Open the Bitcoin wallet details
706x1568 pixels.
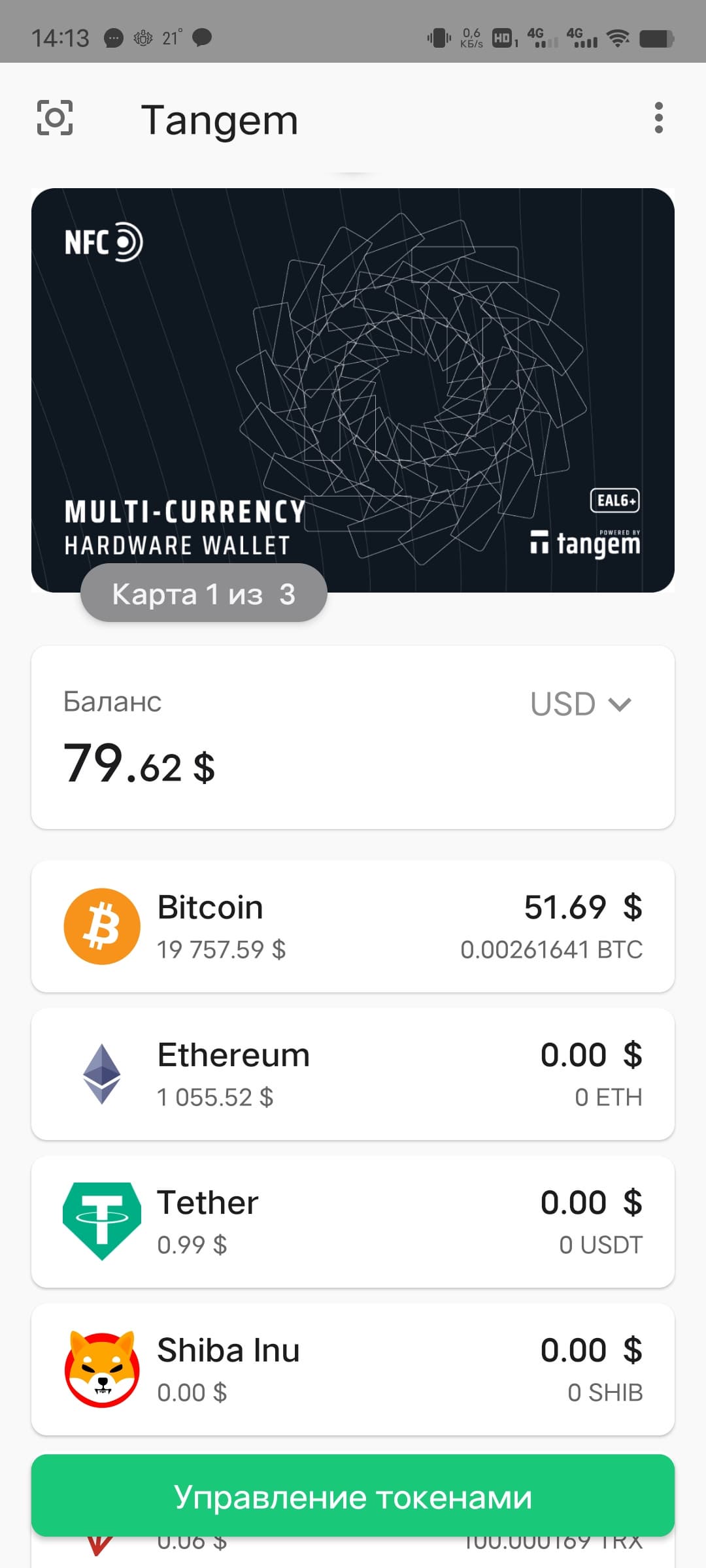[353, 926]
